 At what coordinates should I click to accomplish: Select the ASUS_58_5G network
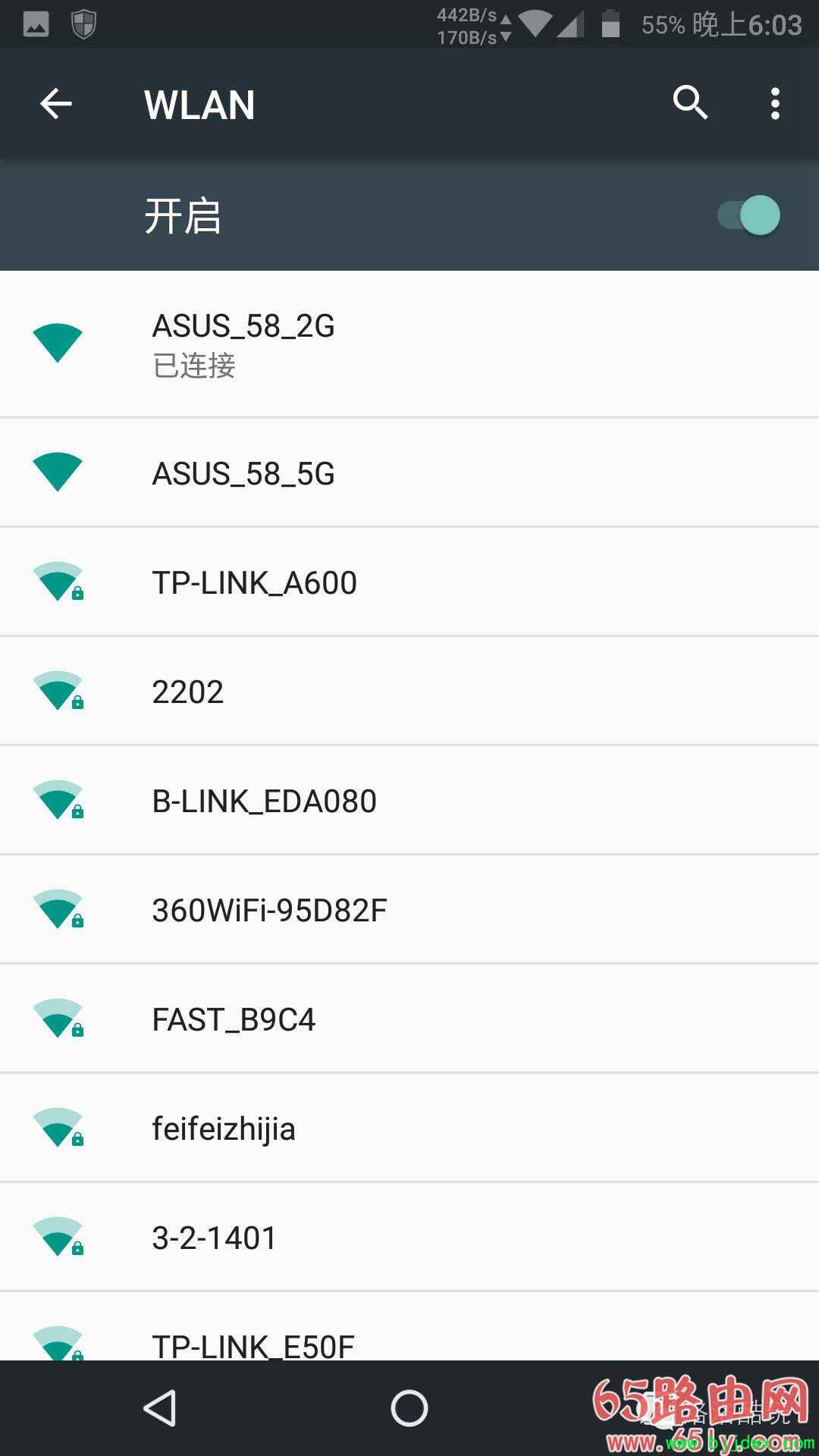click(409, 472)
